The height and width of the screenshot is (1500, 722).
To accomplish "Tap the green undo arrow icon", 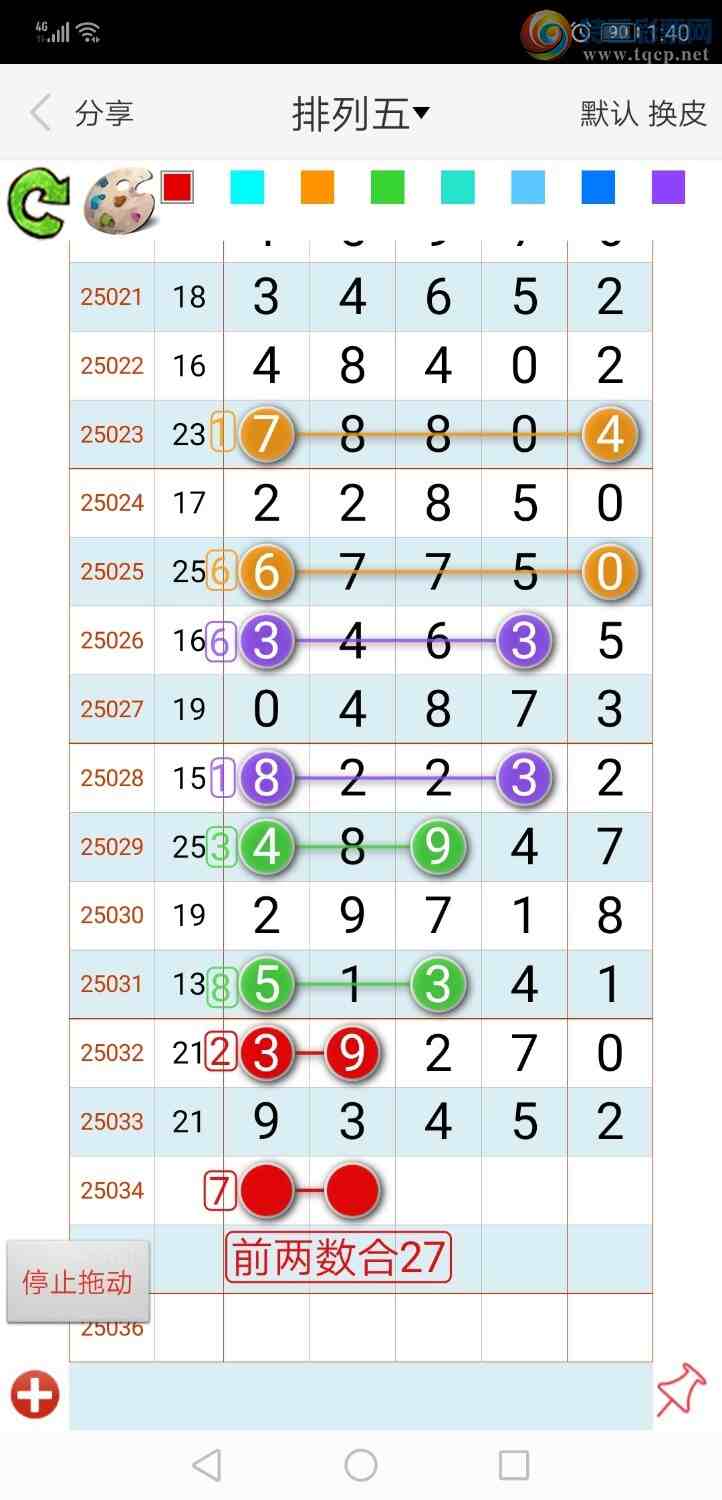I will tap(38, 202).
